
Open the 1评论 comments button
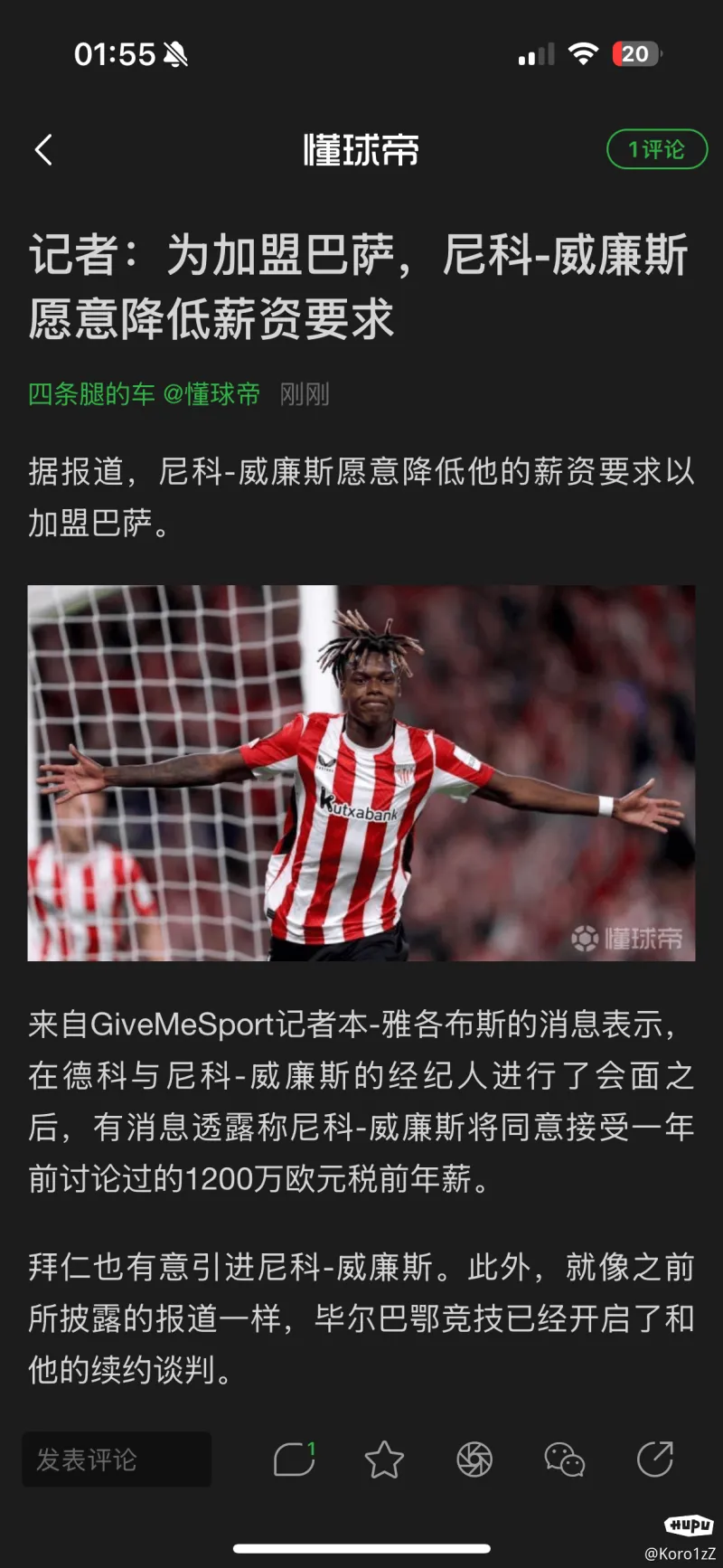click(656, 149)
